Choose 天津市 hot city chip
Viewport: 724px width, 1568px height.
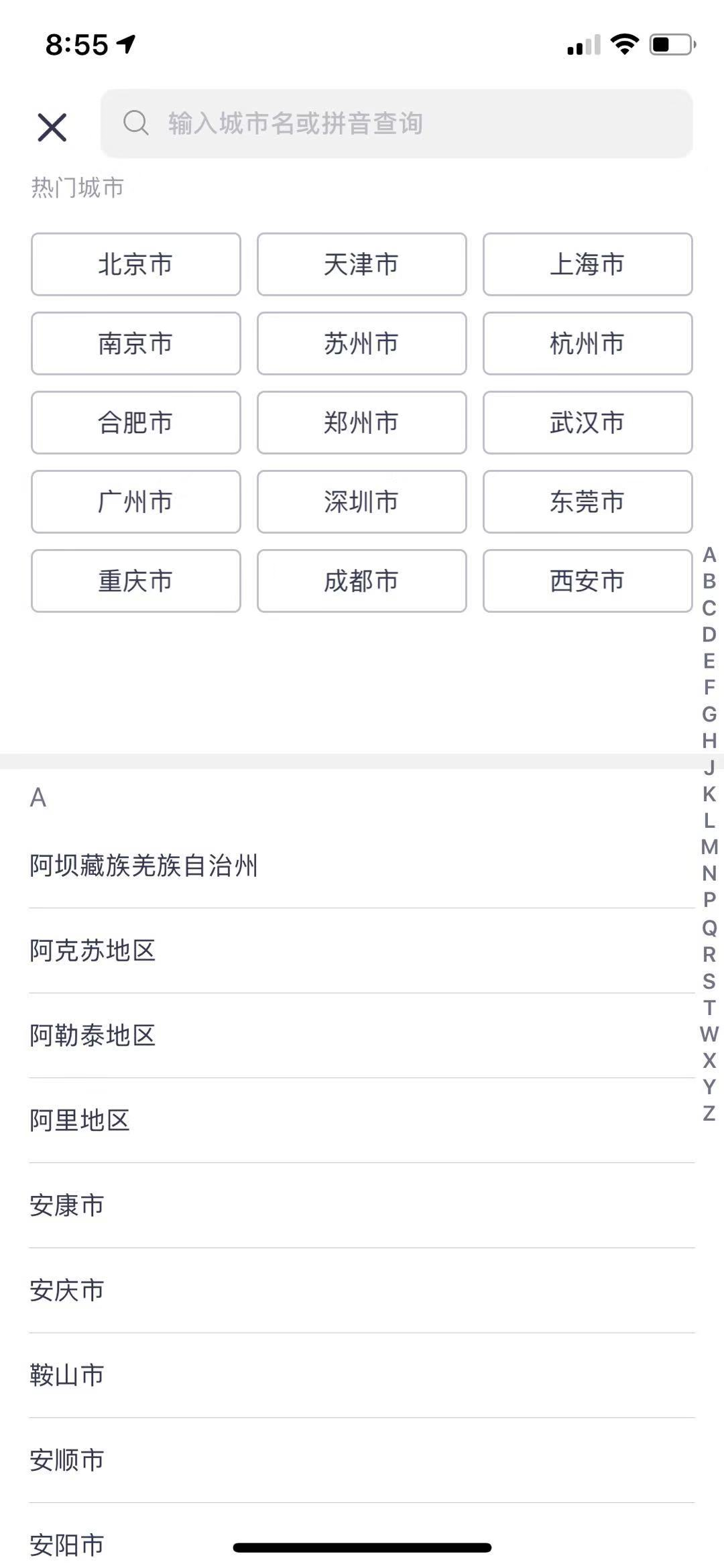pos(361,264)
